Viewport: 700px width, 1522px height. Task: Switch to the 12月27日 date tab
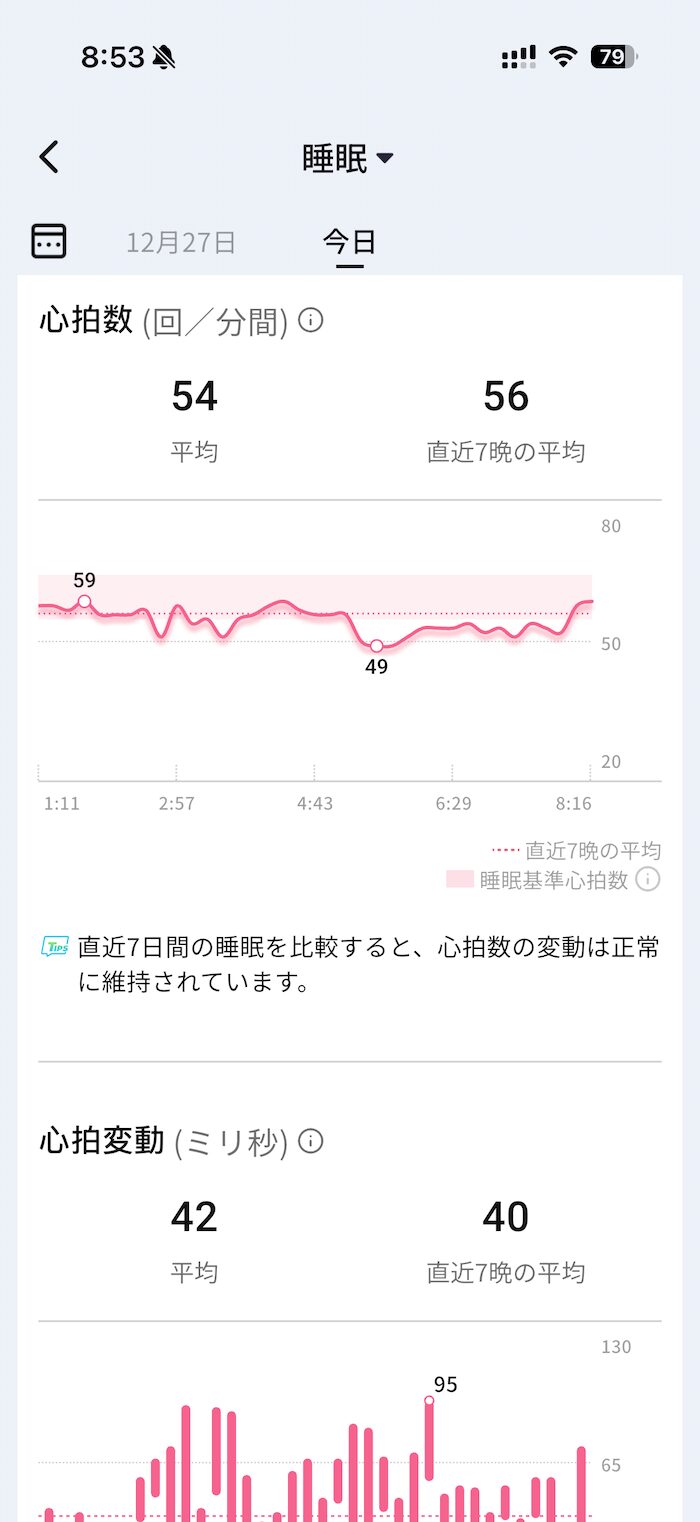tap(181, 242)
